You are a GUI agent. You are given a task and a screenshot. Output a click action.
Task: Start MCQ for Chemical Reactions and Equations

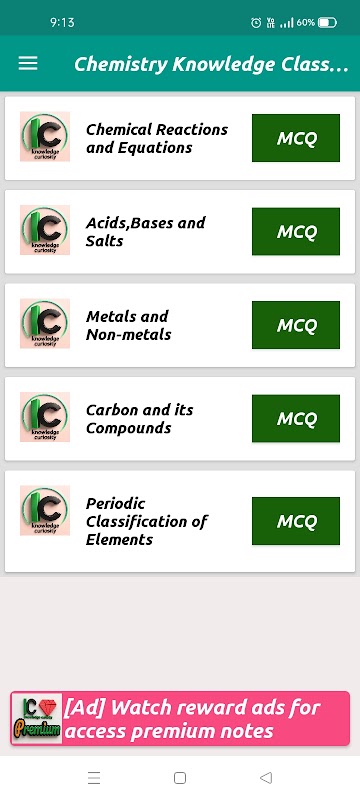coord(296,138)
